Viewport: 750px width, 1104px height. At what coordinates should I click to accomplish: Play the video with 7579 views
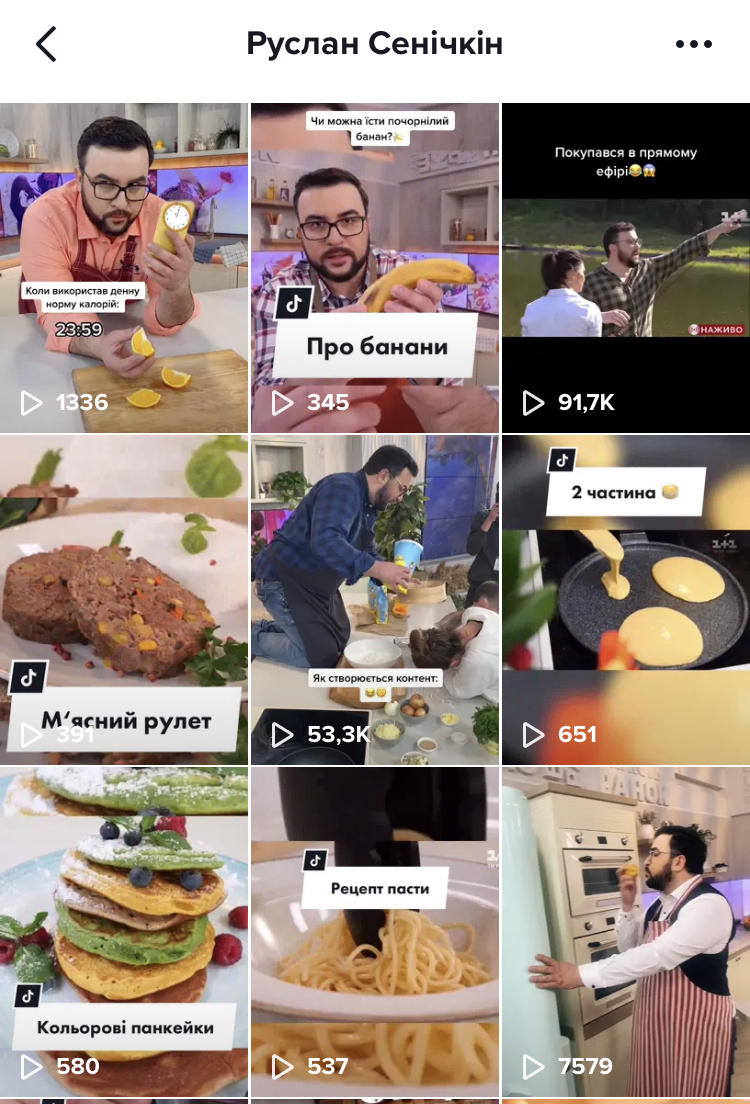(x=626, y=930)
